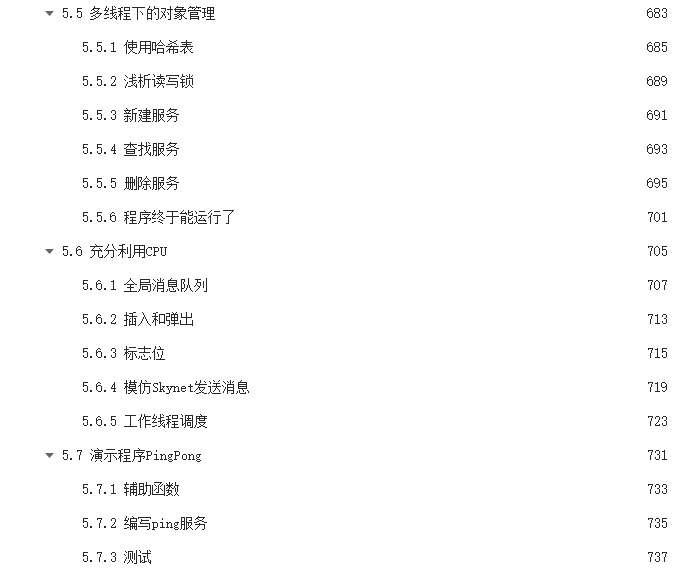Select 5.5.5 删除服务 entry
675x570 pixels.
pos(130,184)
